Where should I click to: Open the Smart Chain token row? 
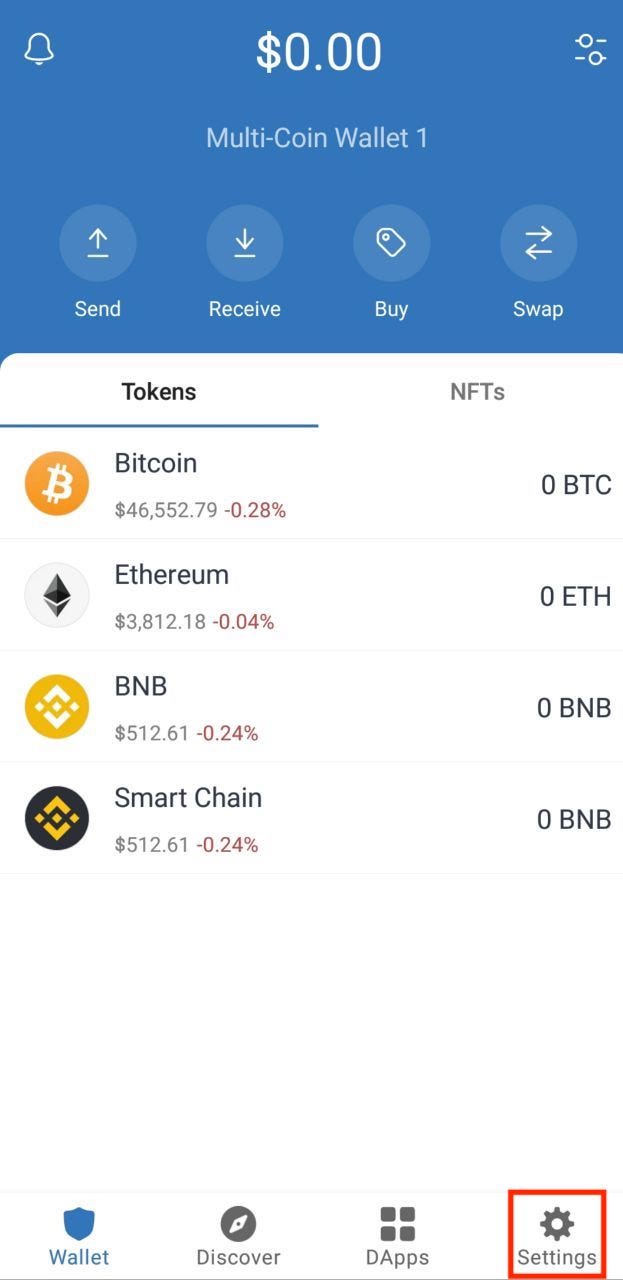coord(311,819)
